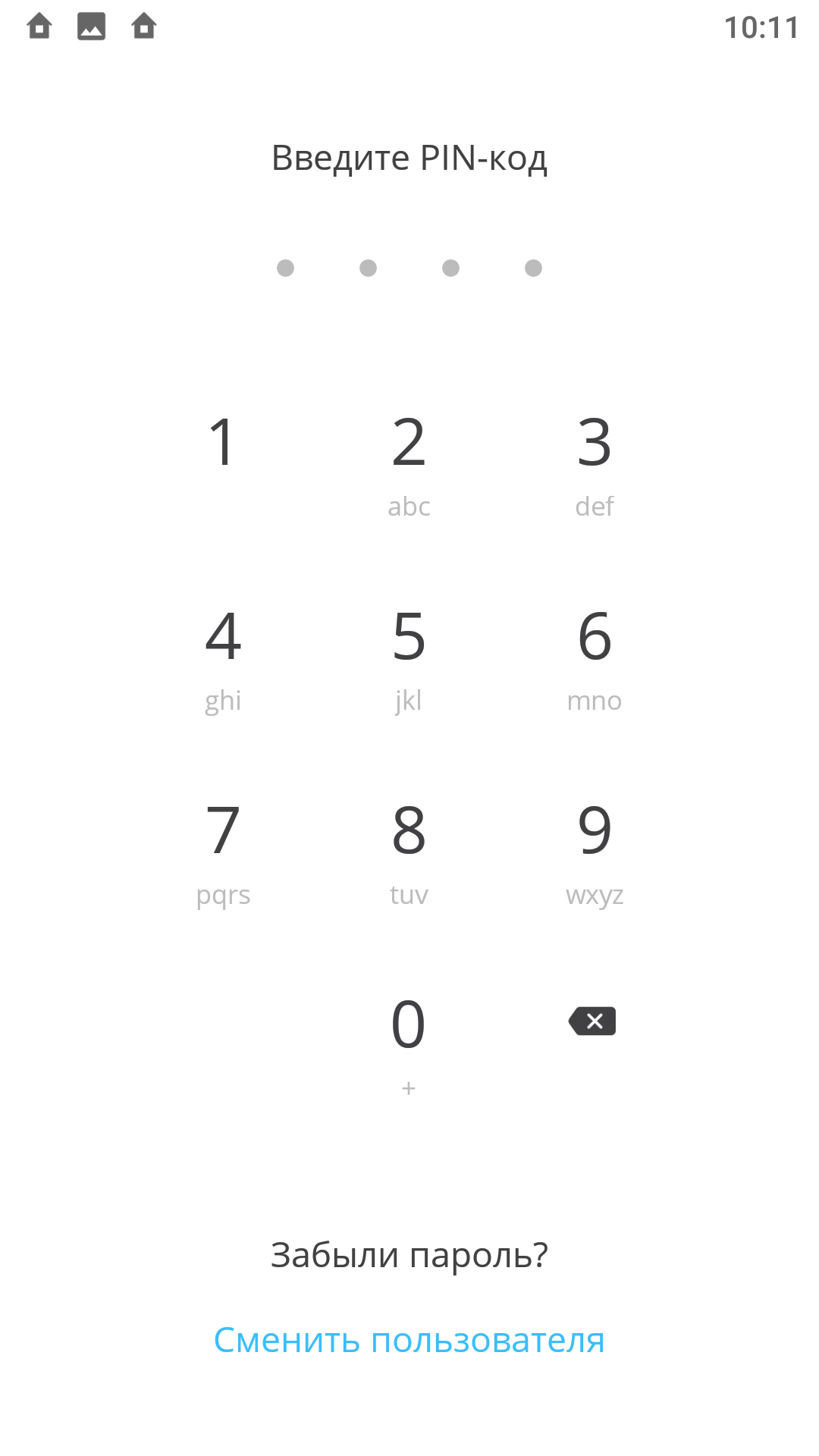
Task: Enter digit 9 wxyz
Action: coord(595,851)
